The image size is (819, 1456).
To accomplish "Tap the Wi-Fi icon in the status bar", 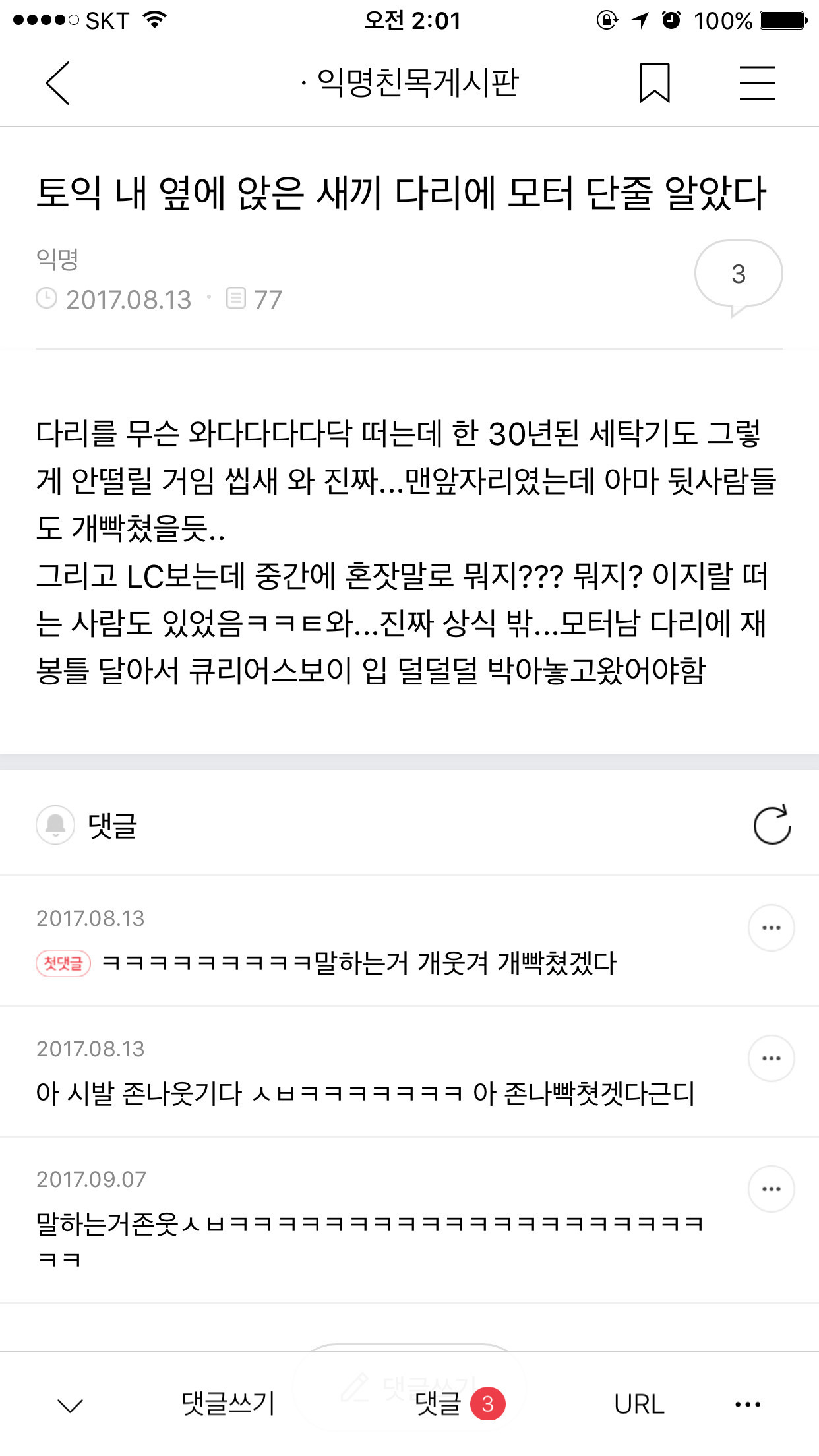I will pos(153,20).
